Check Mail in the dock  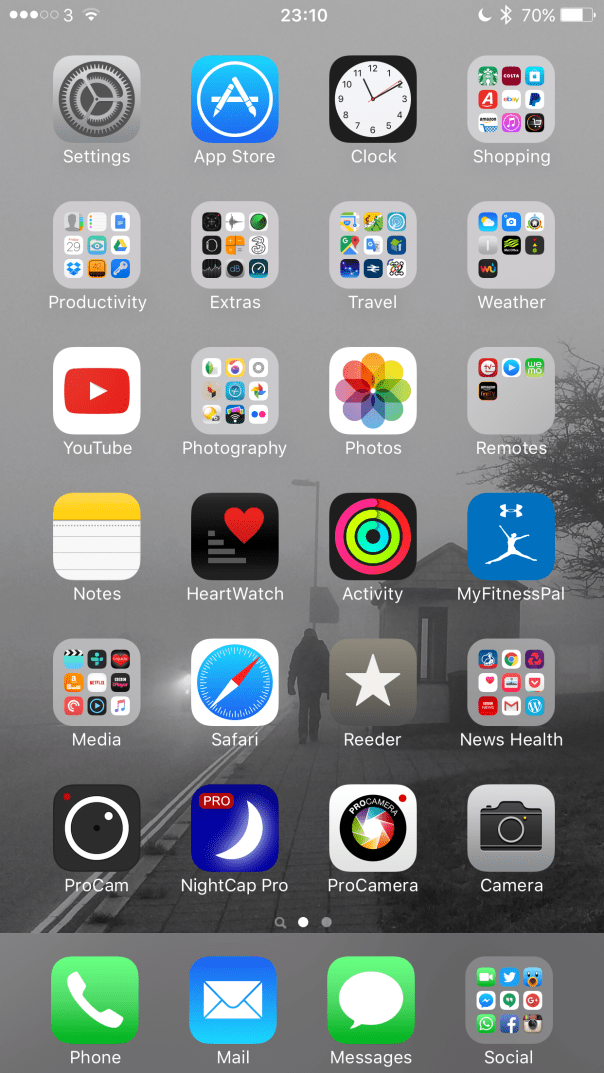coord(233,1000)
